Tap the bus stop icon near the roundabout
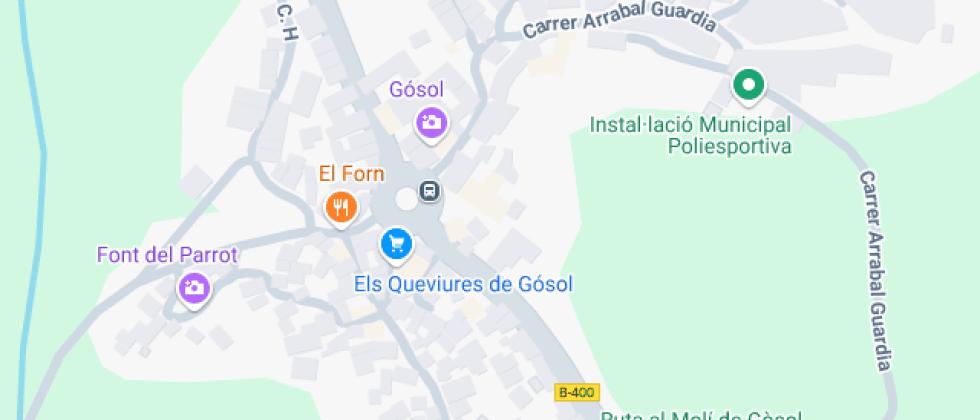The width and height of the screenshot is (980, 420). (x=429, y=190)
